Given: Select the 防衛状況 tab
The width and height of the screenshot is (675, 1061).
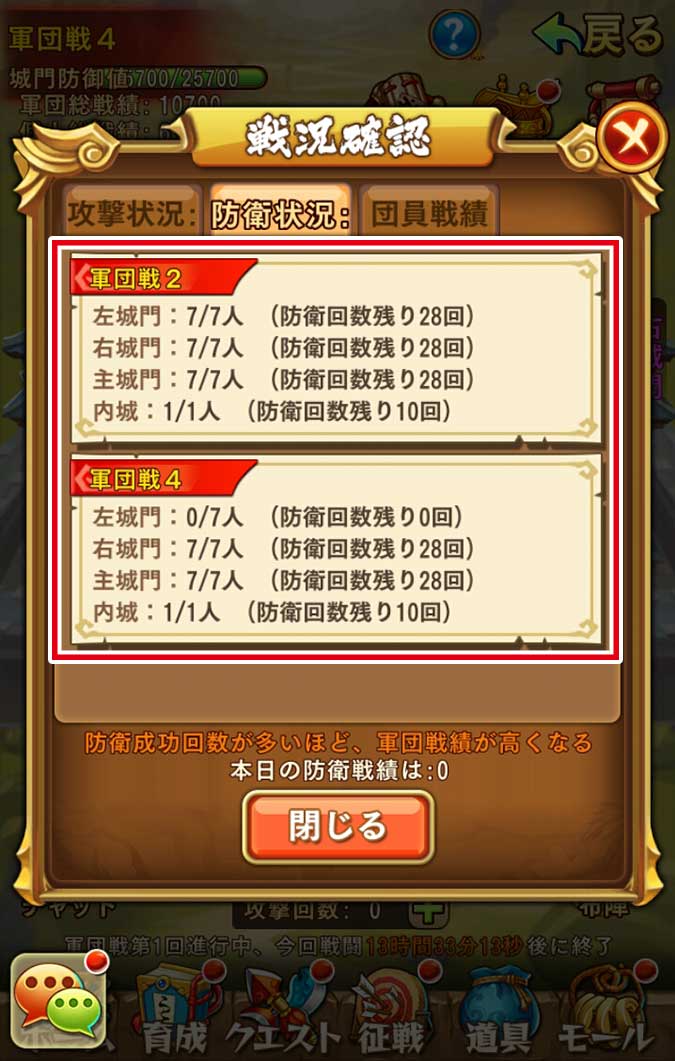Looking at the screenshot, I should pos(280,214).
